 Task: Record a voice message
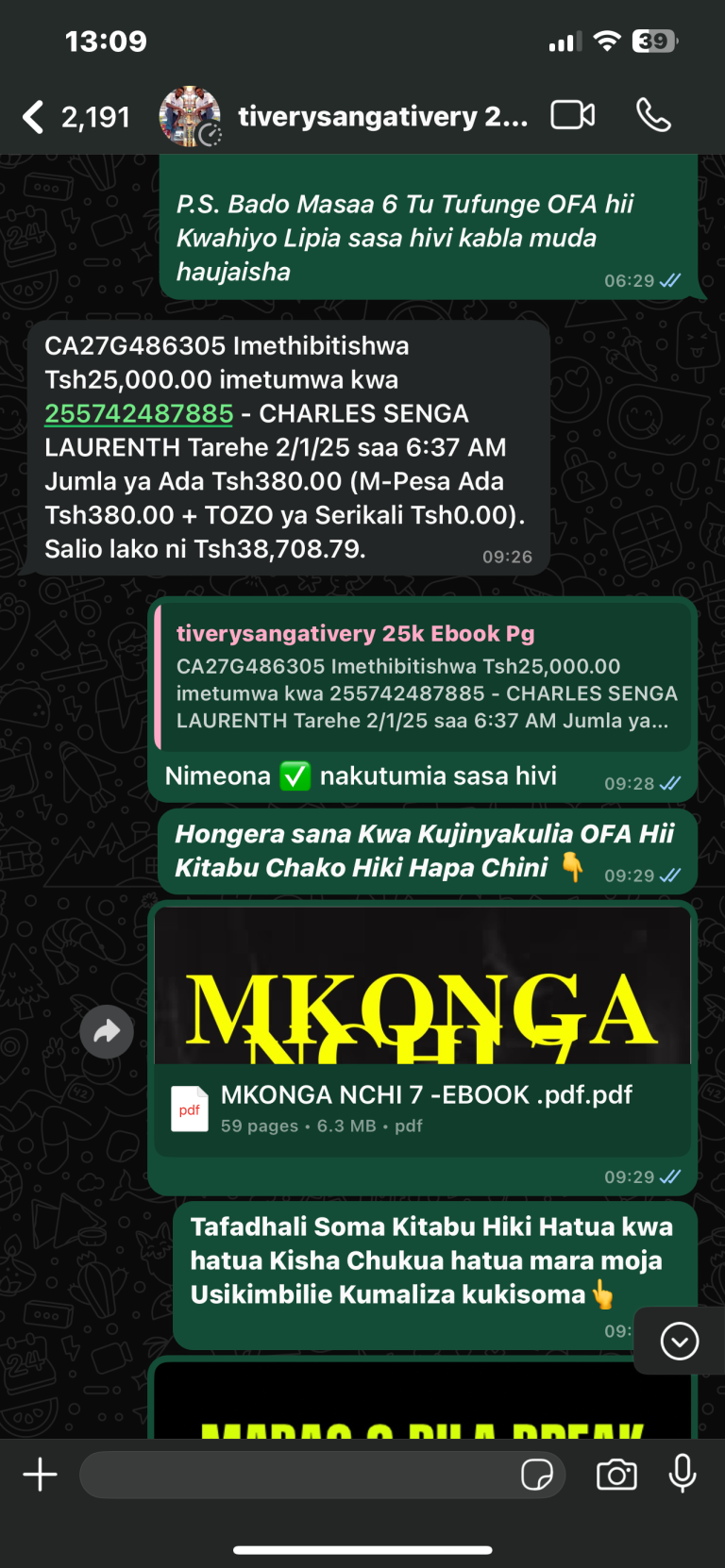683,1475
